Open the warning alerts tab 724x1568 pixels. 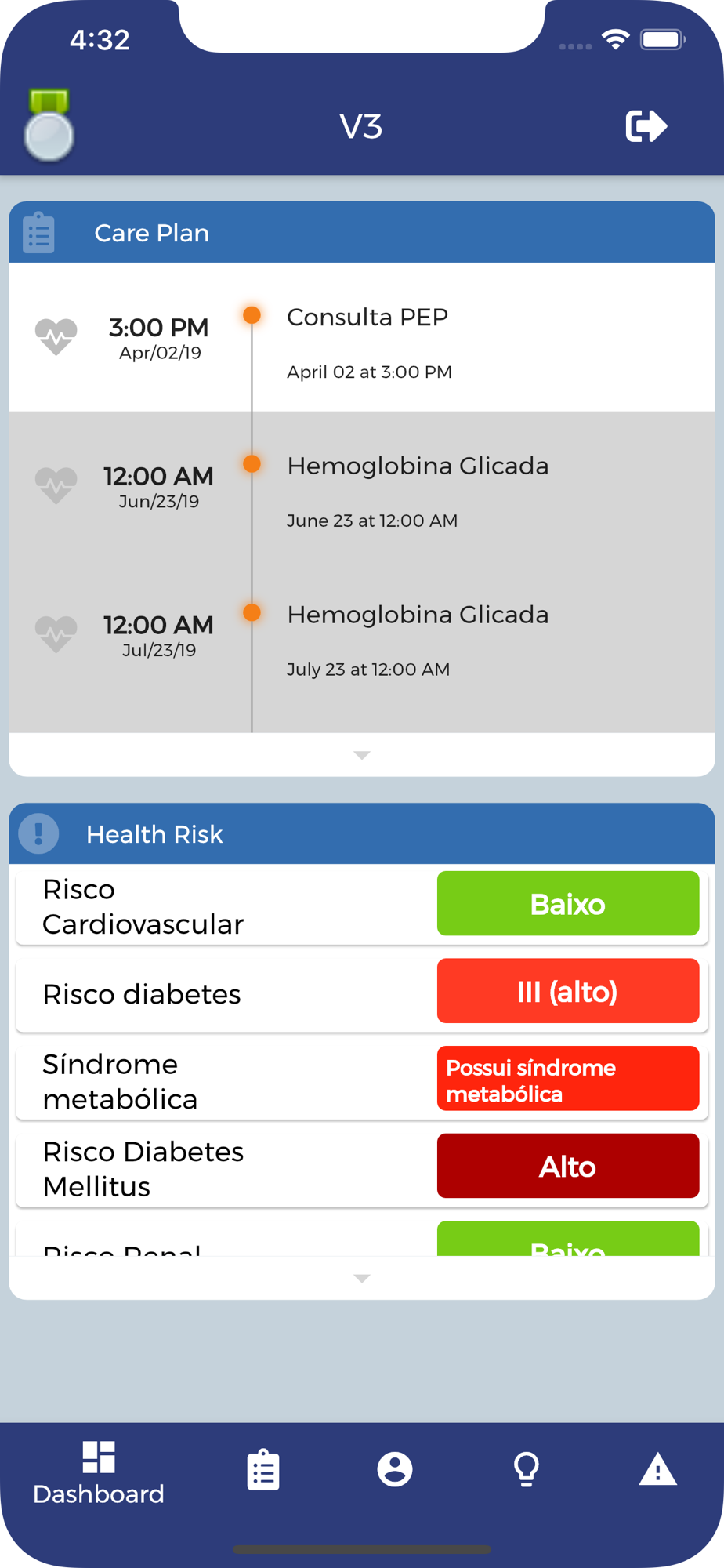point(658,1469)
